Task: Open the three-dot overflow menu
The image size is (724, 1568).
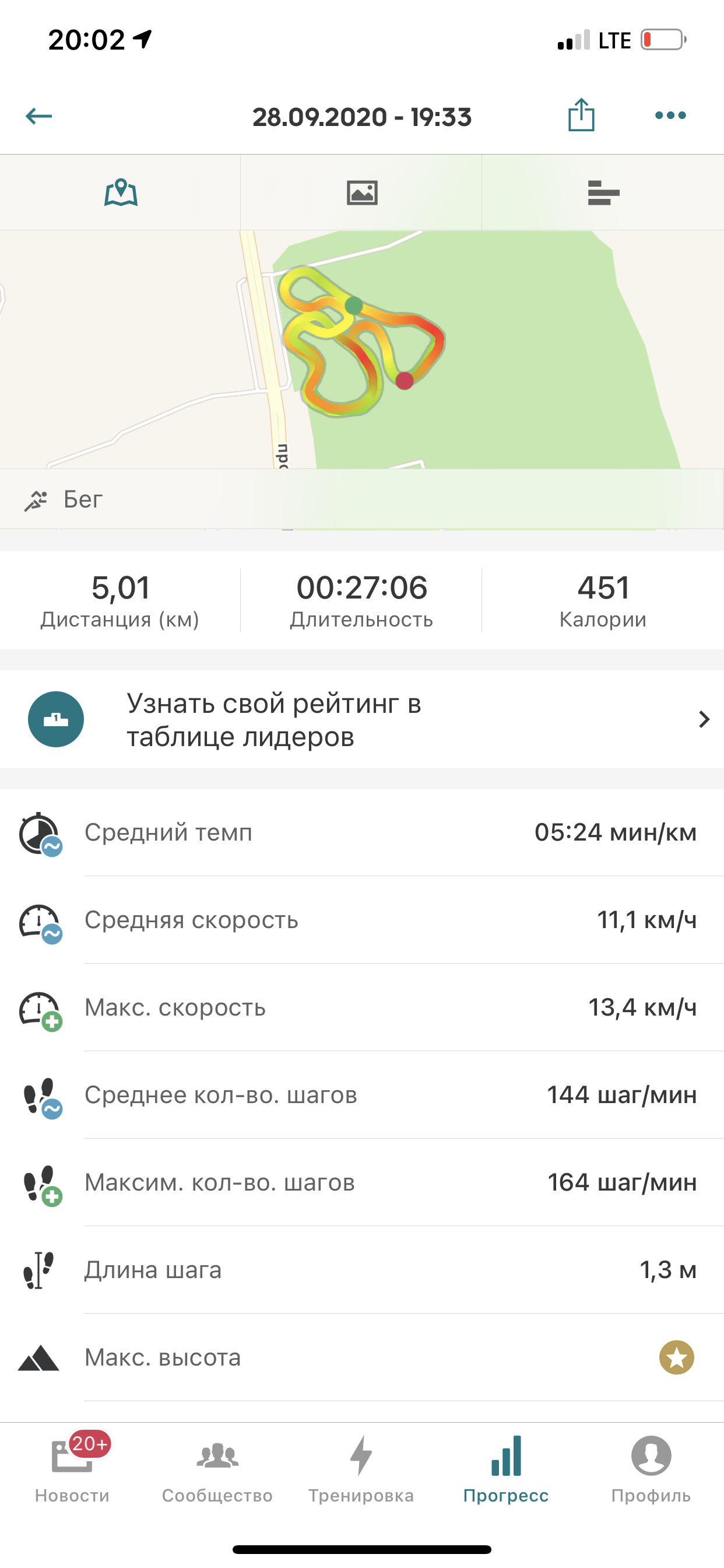Action: point(670,115)
